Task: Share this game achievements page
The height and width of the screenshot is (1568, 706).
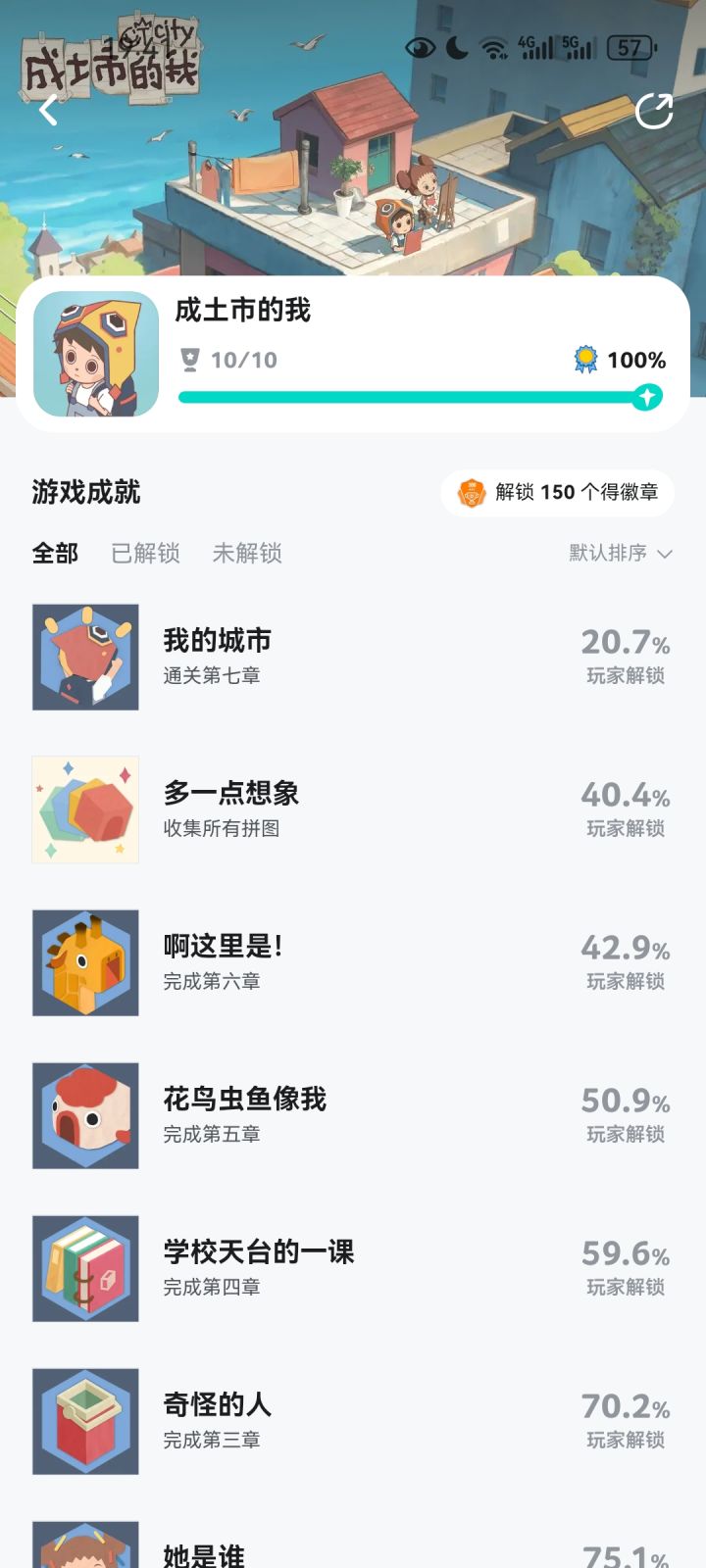Action: [x=653, y=111]
